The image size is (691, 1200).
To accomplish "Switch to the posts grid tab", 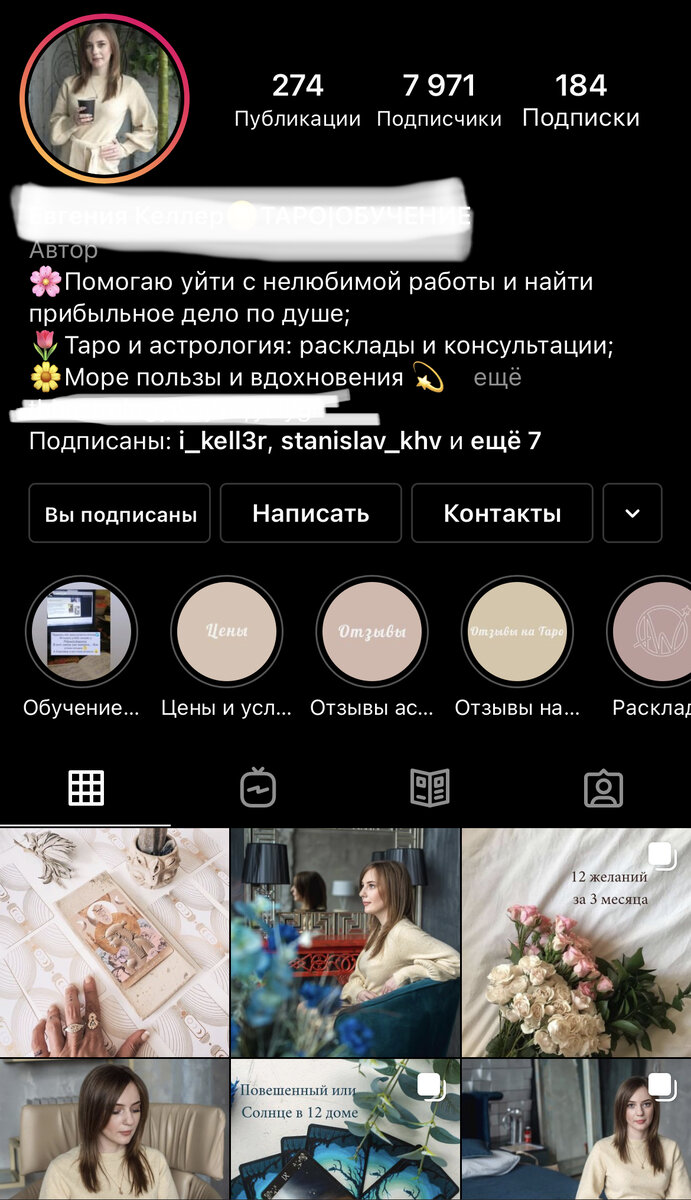I will 86,788.
